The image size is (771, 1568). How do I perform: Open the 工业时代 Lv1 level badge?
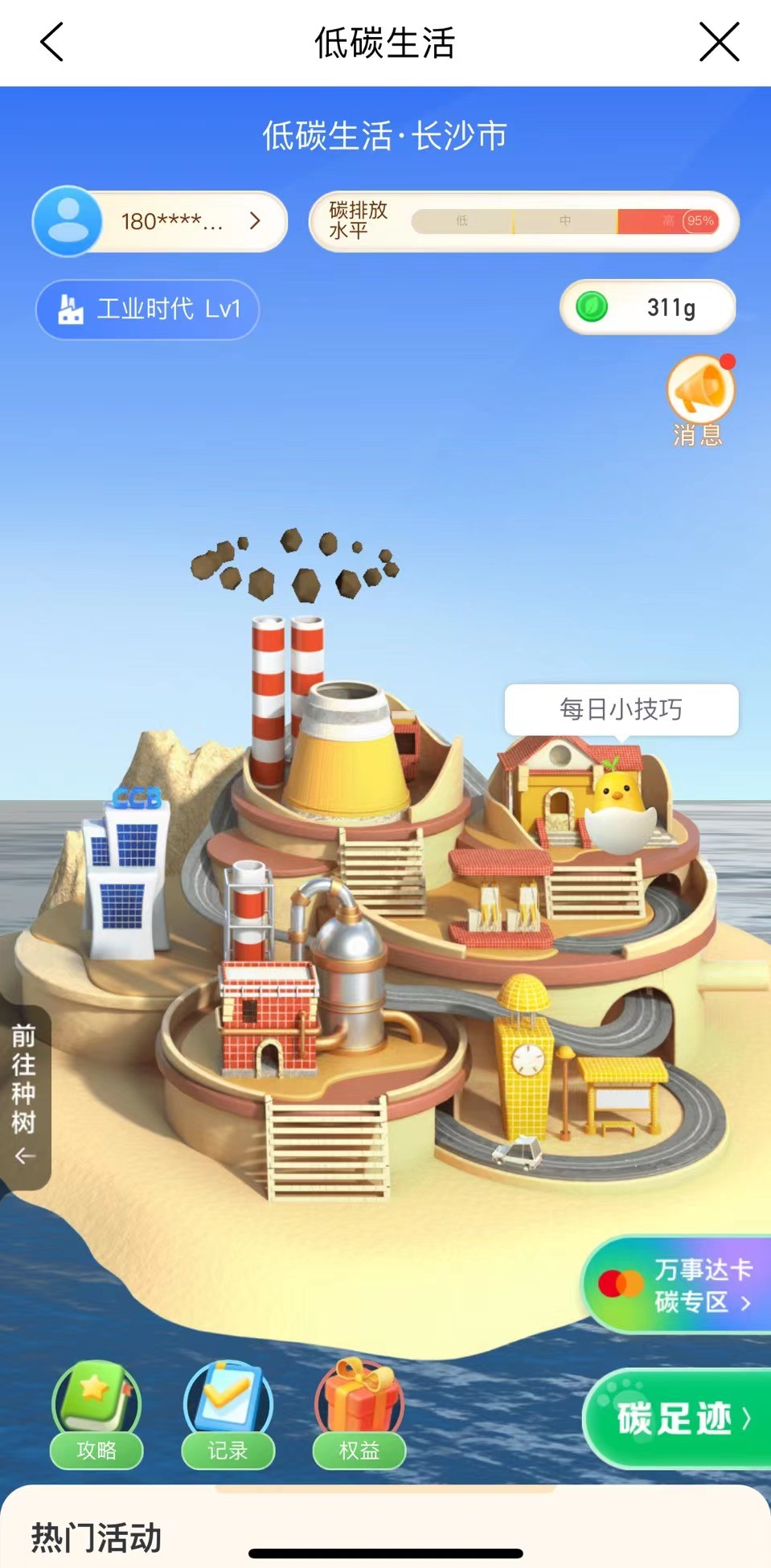click(148, 309)
